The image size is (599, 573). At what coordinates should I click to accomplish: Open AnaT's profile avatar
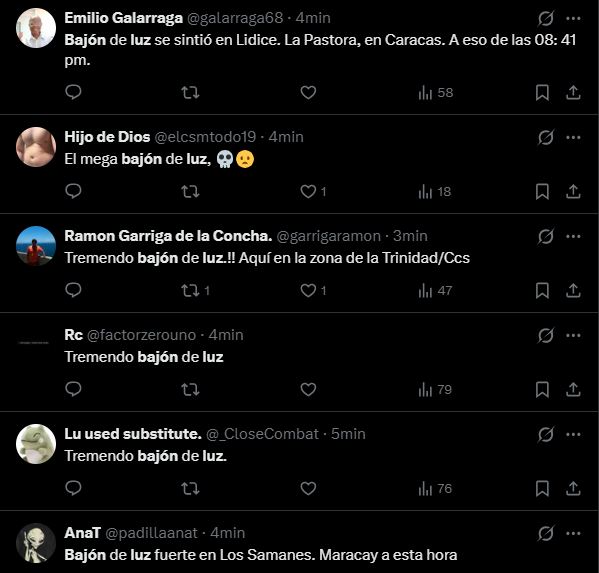[36, 543]
